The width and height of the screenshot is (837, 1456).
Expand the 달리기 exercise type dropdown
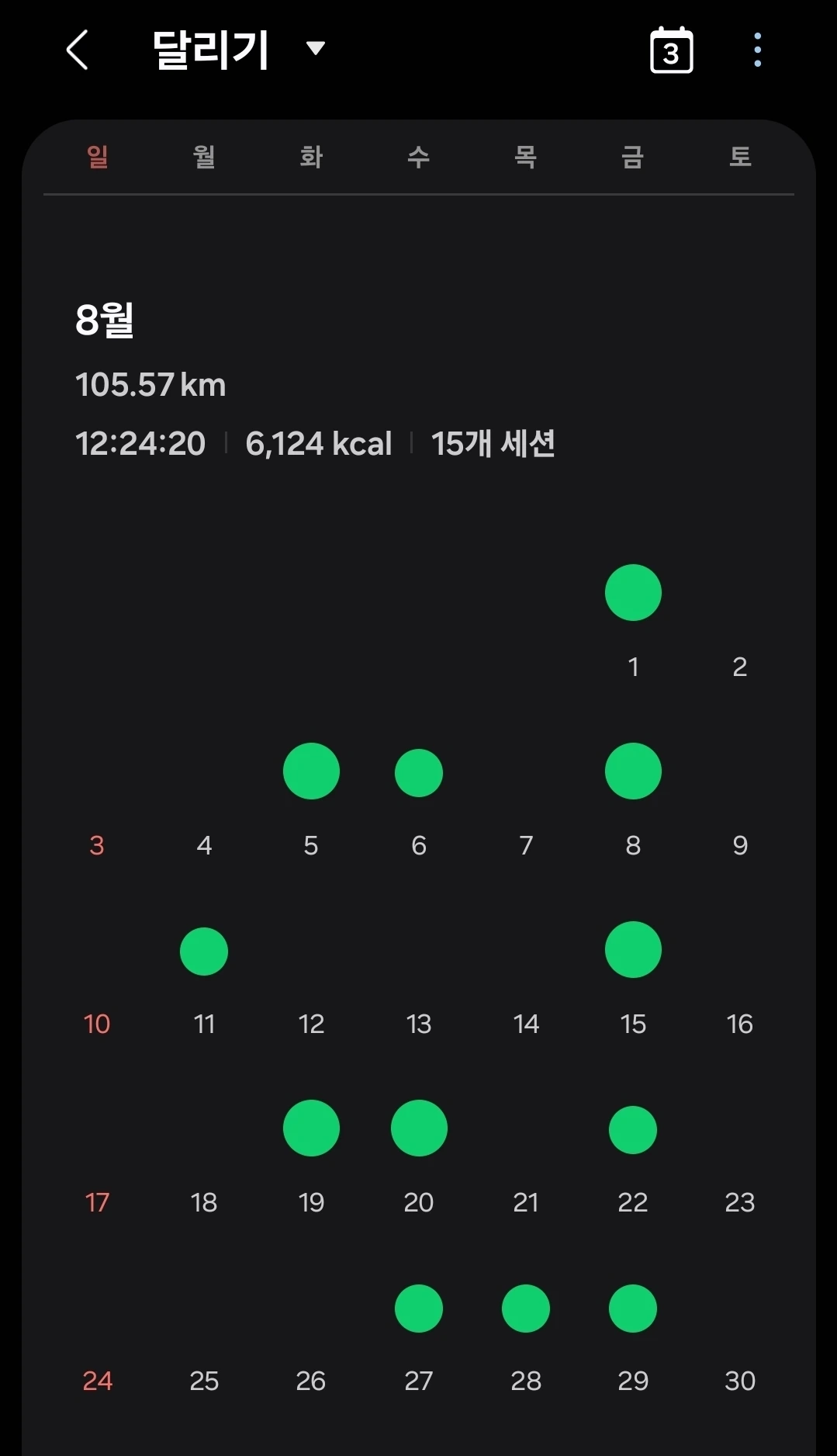[x=315, y=49]
